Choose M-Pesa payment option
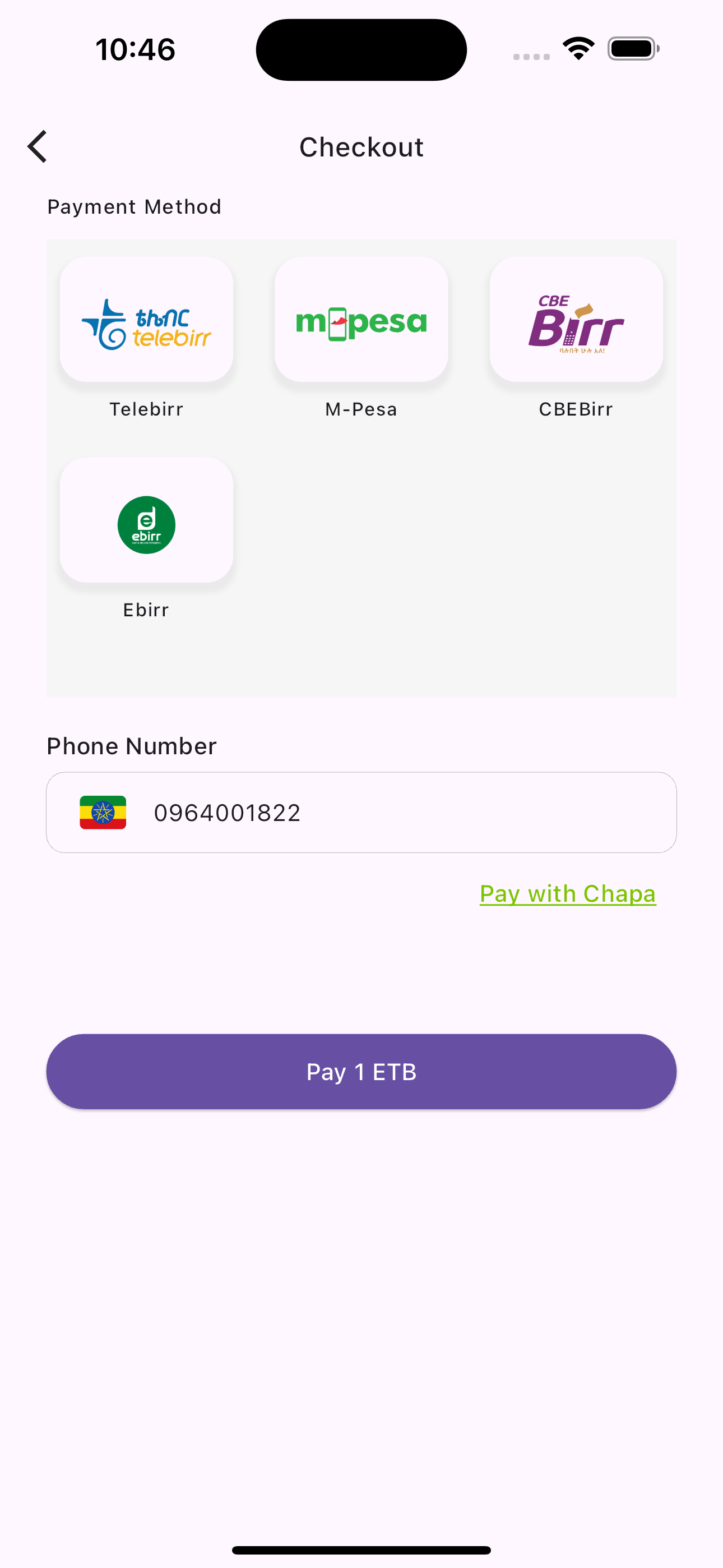This screenshot has height=1568, width=723. tap(361, 320)
